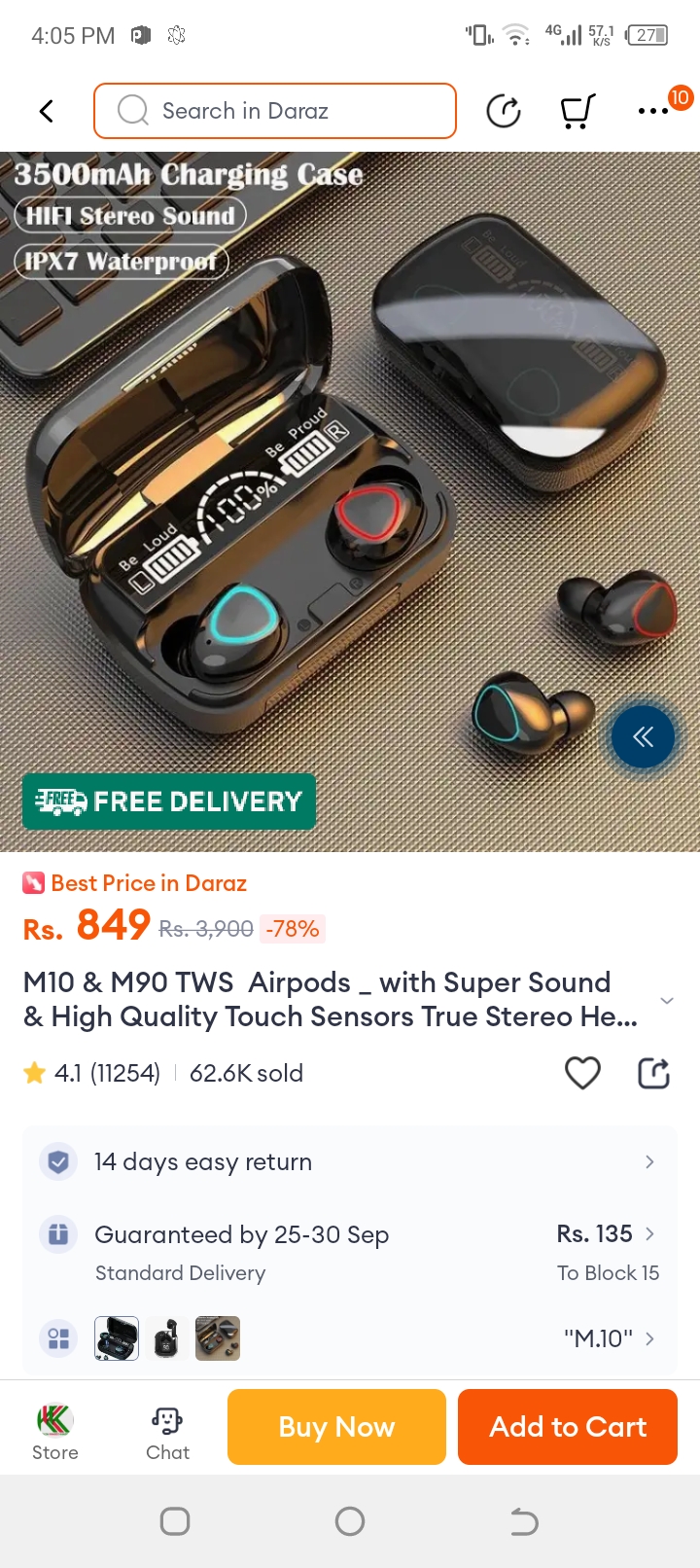Open the shopping cart icon
Viewport: 700px width, 1568px height.
577,111
